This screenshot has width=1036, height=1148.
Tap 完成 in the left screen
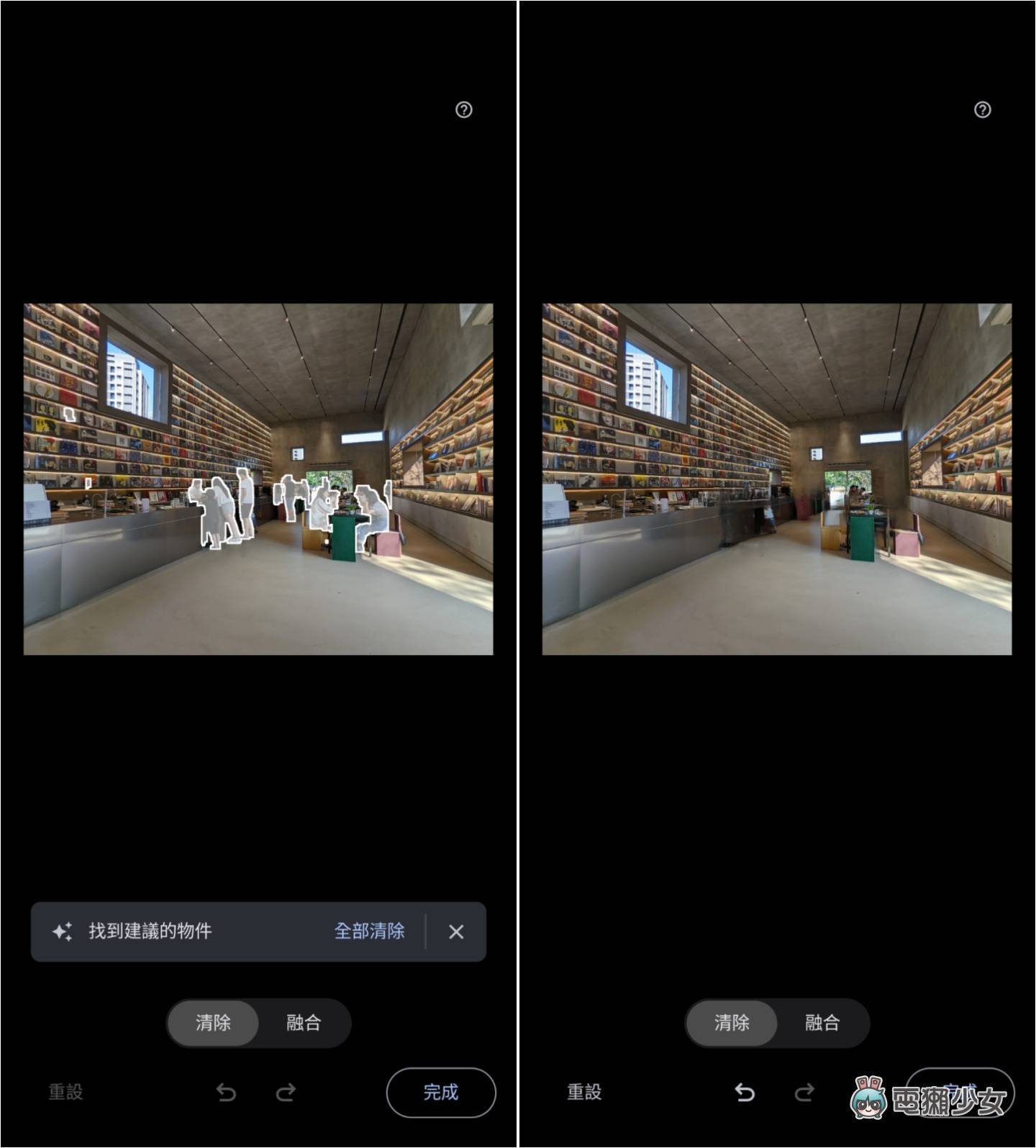tap(440, 1092)
